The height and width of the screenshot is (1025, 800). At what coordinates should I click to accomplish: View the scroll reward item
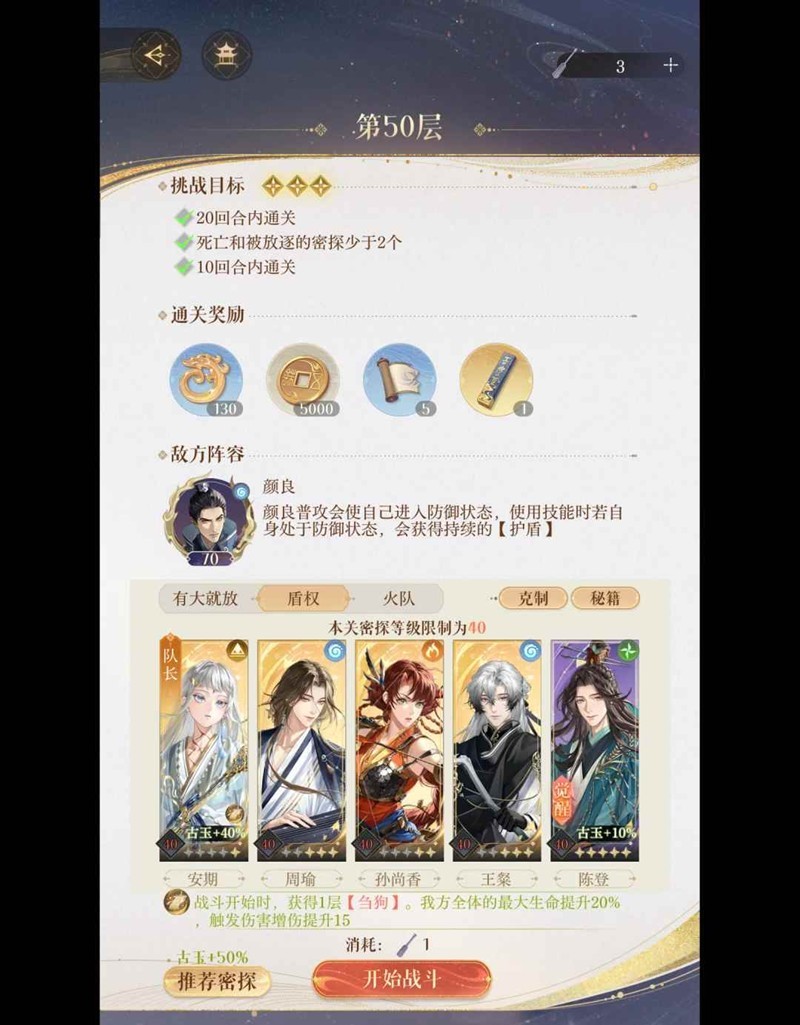click(x=399, y=380)
